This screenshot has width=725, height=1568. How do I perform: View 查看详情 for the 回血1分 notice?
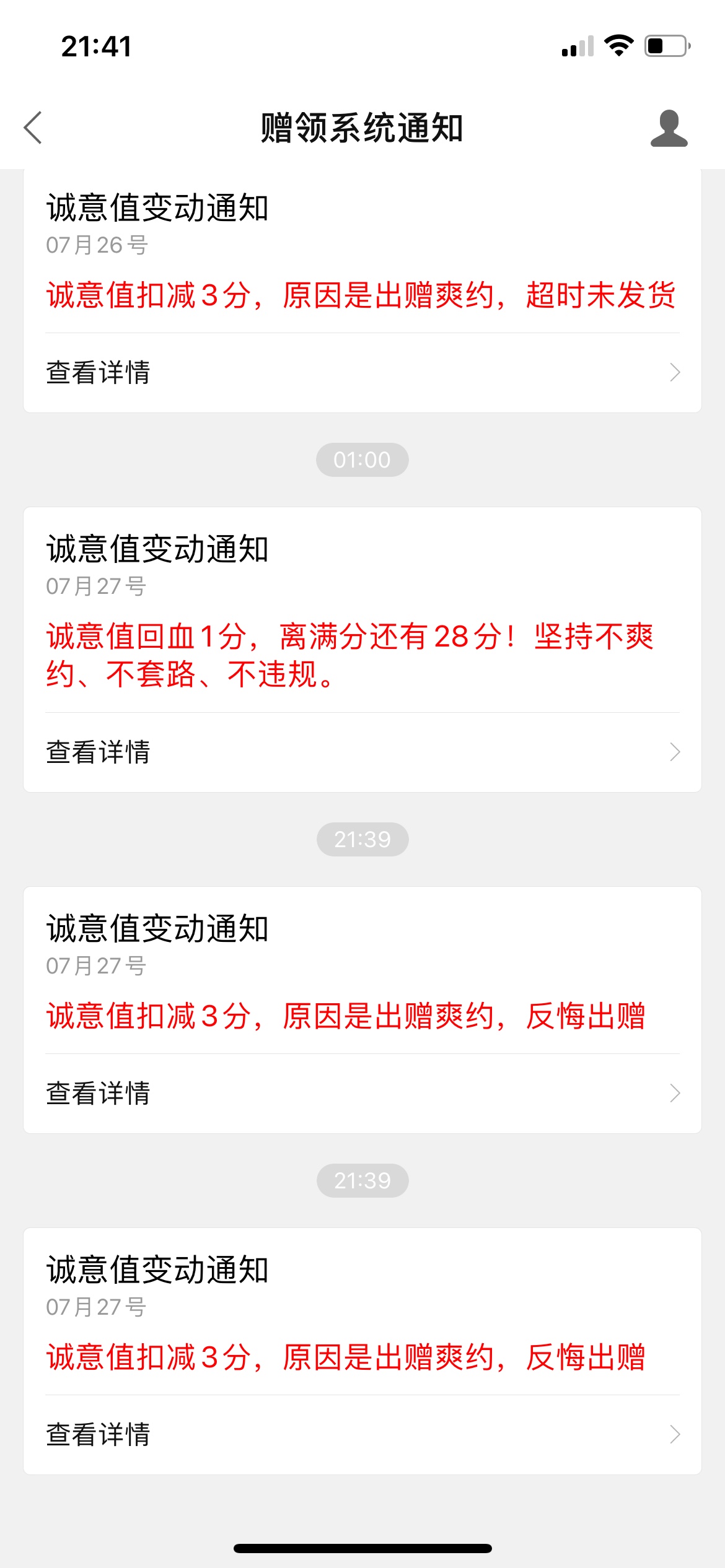pos(362,752)
